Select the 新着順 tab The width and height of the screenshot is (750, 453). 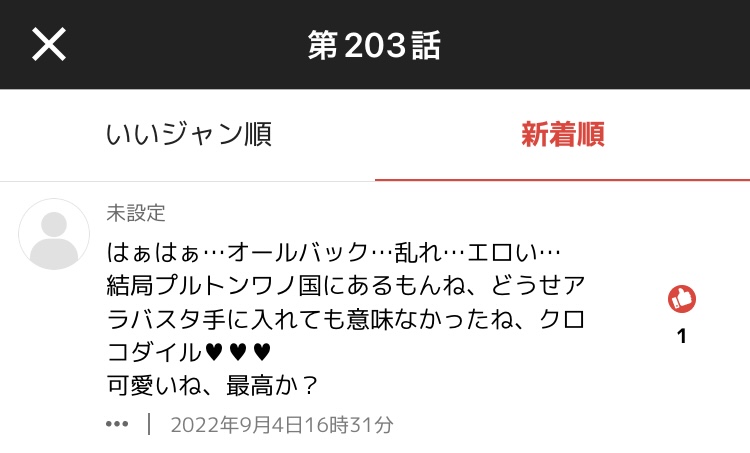pyautogui.click(x=562, y=135)
